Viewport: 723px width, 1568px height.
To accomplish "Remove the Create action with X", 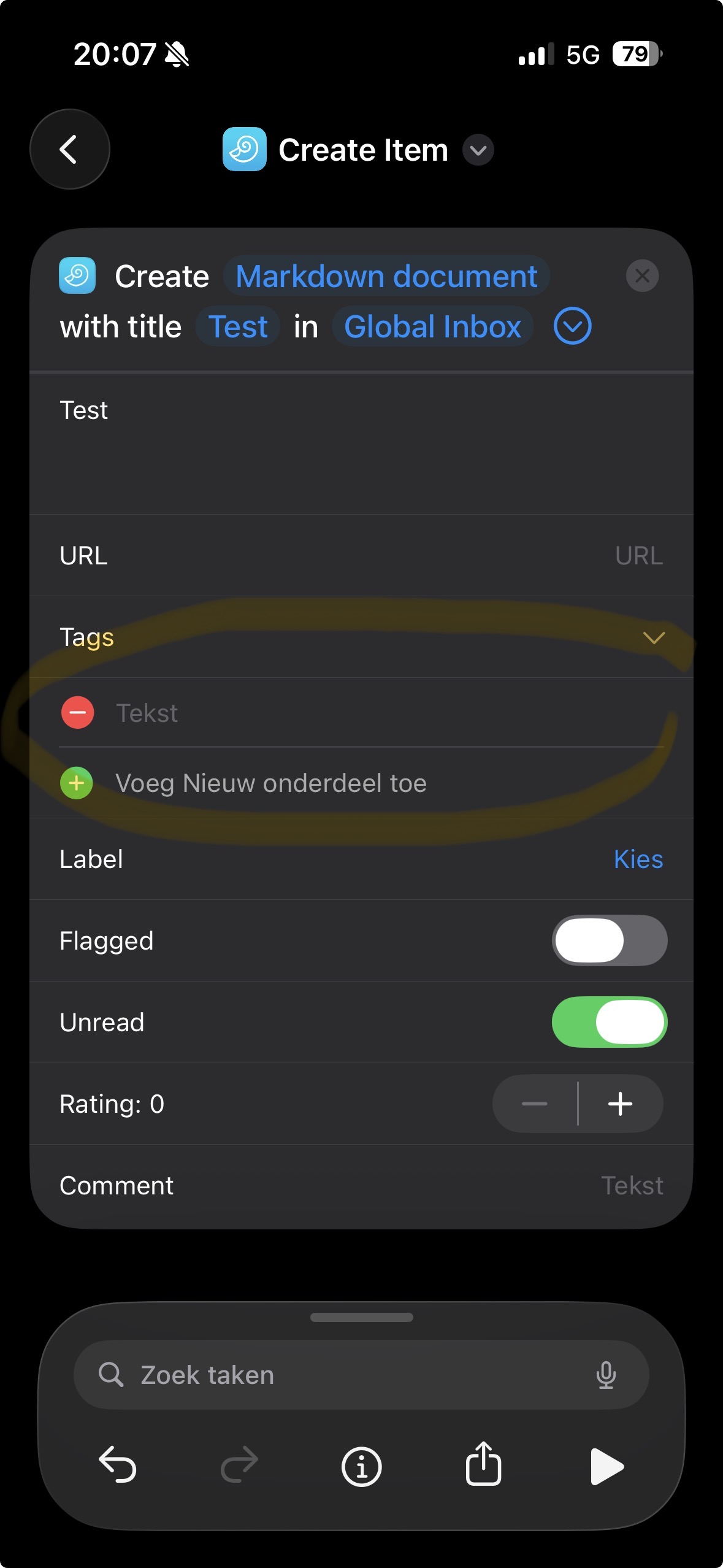I will click(x=642, y=276).
